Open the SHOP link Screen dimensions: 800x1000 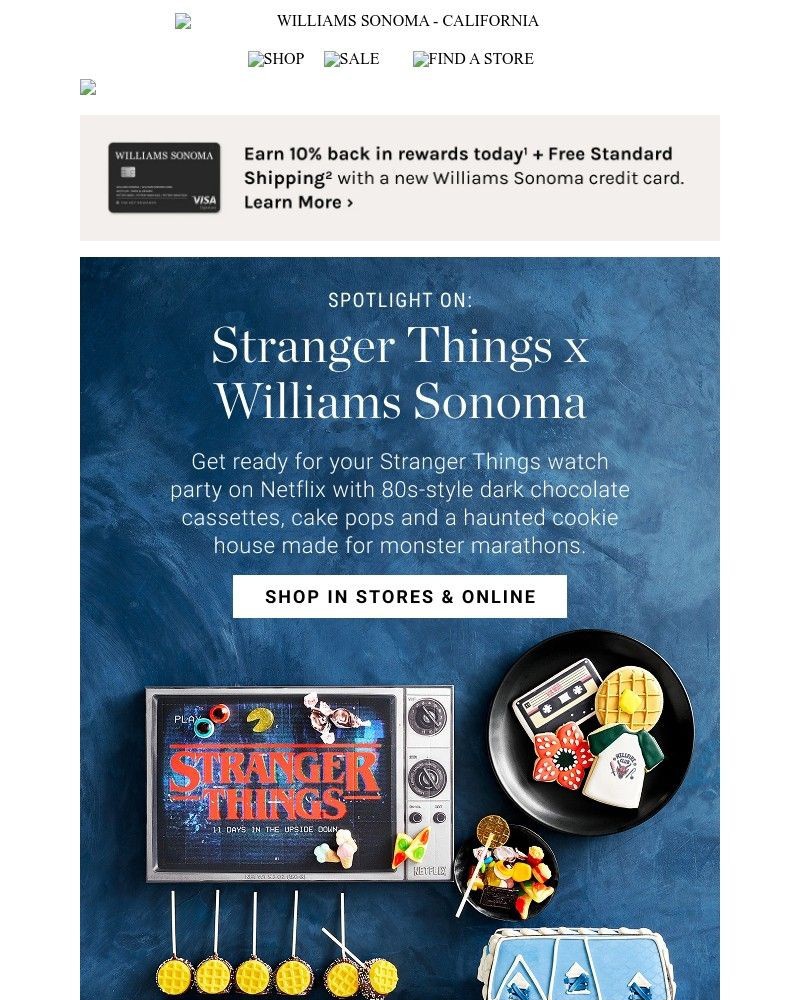276,59
